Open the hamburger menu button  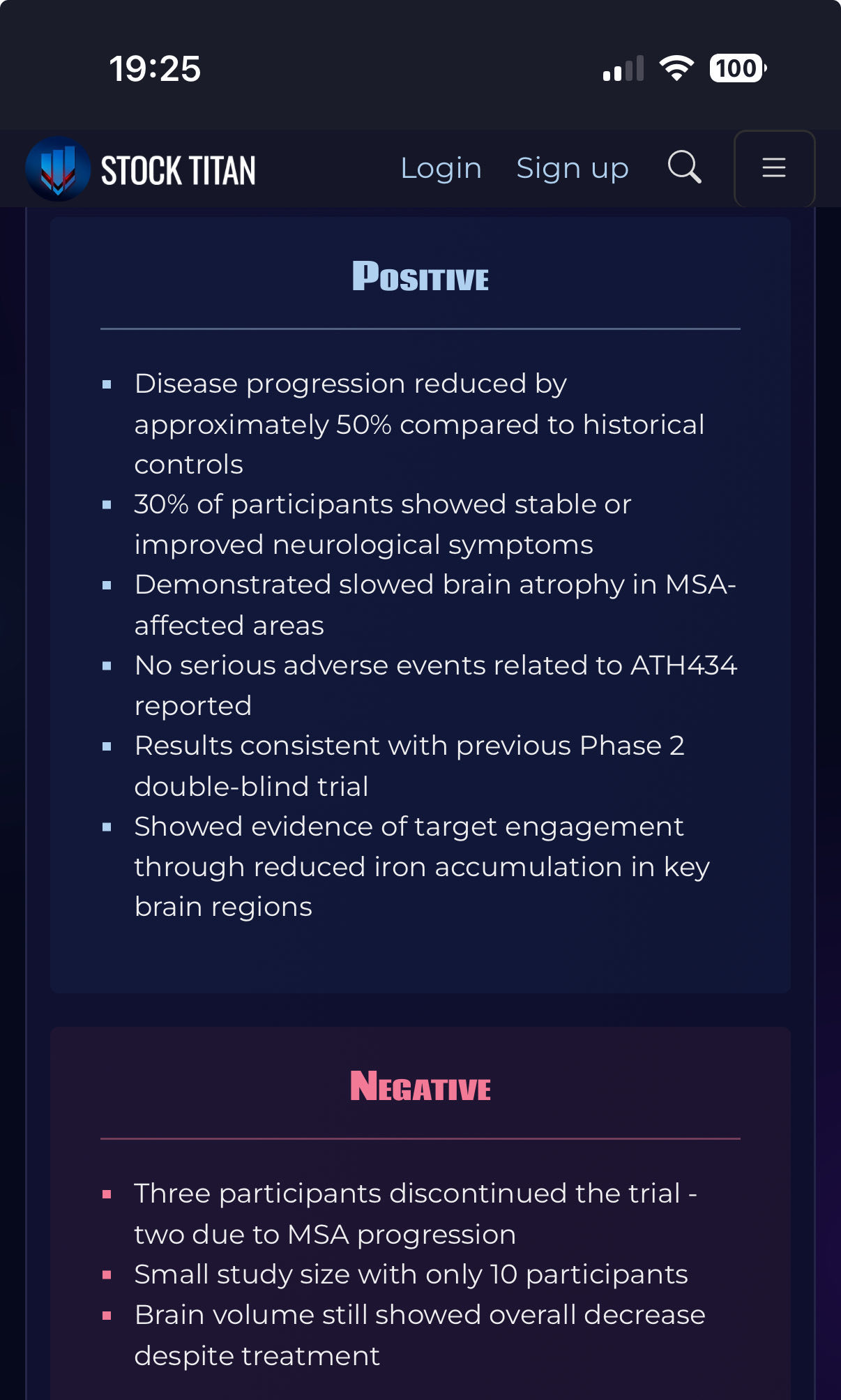774,168
